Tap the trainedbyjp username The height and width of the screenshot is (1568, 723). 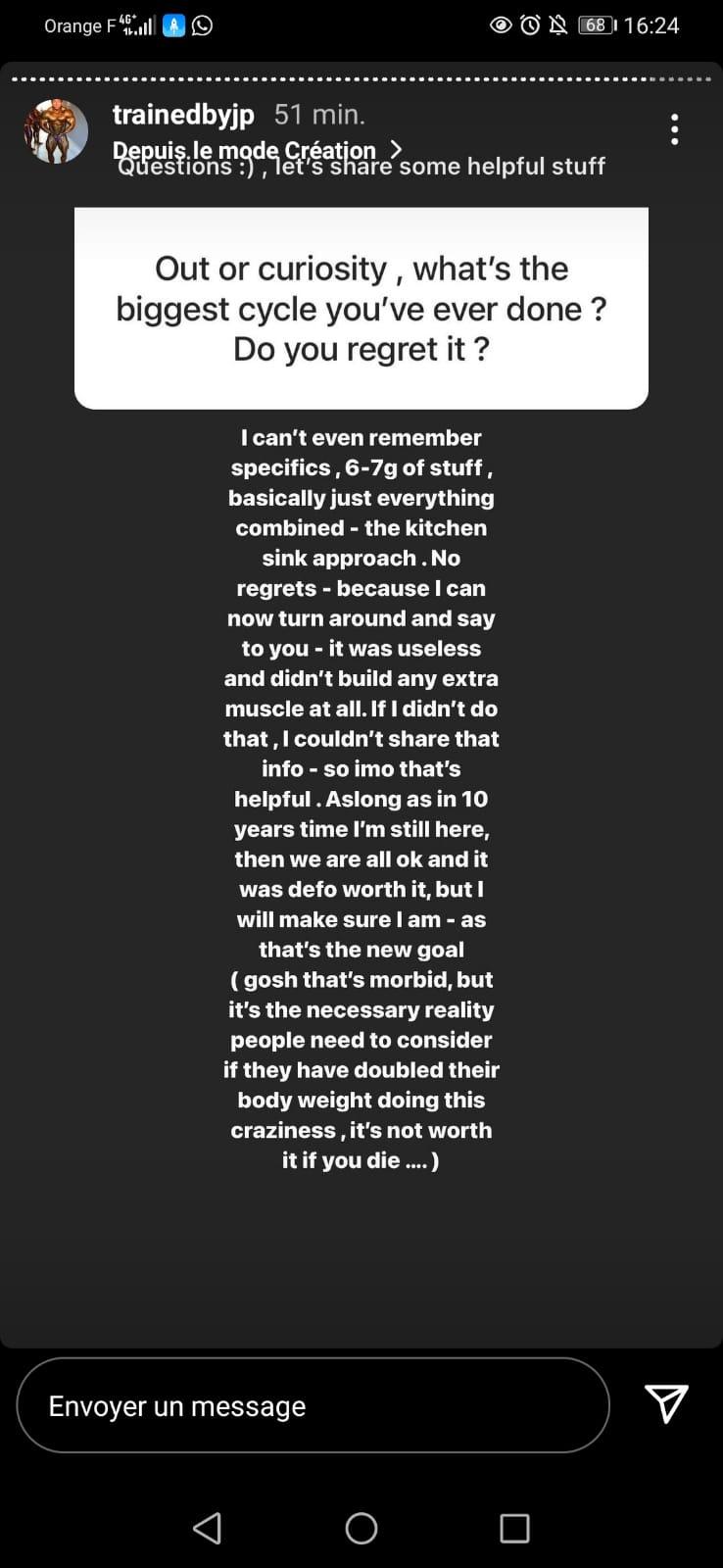[x=183, y=115]
